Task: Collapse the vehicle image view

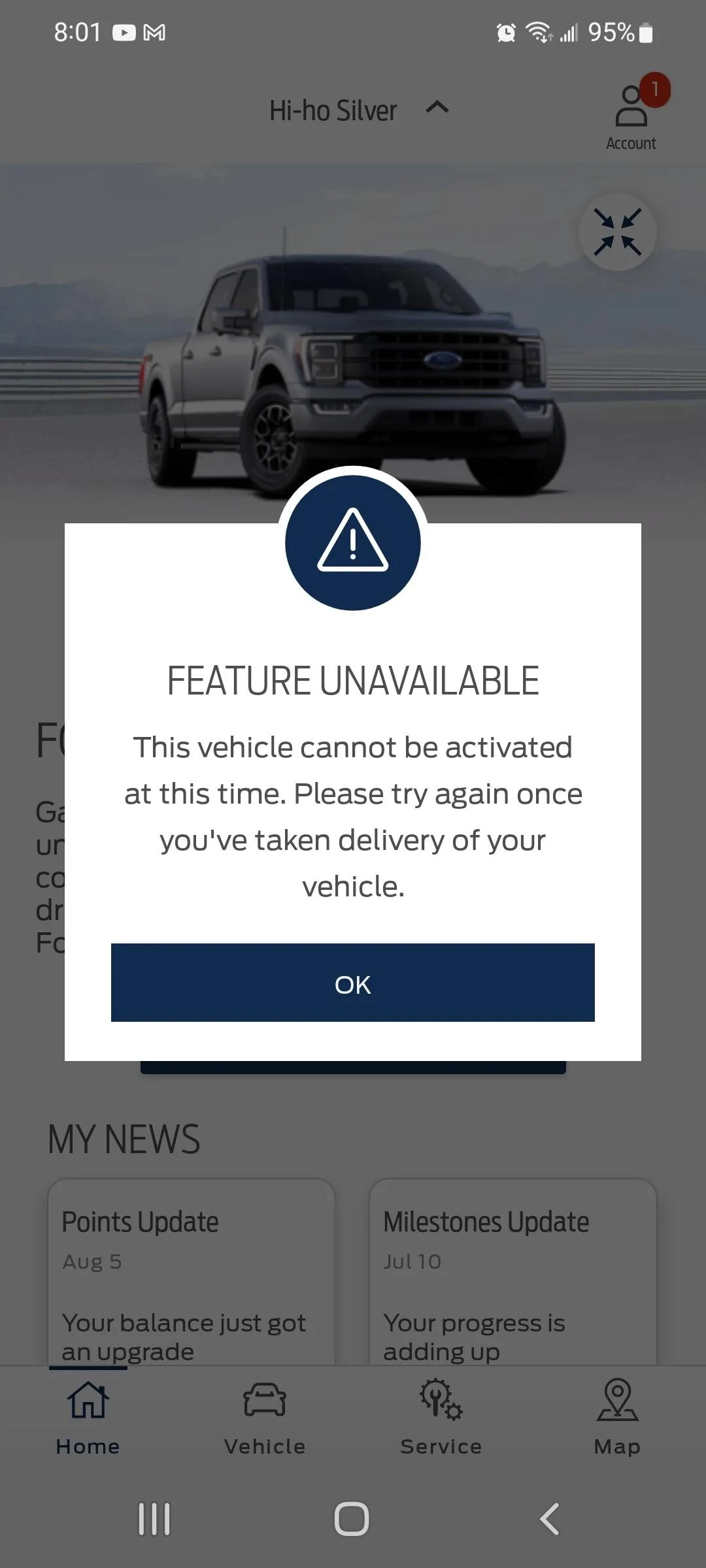Action: click(x=617, y=232)
